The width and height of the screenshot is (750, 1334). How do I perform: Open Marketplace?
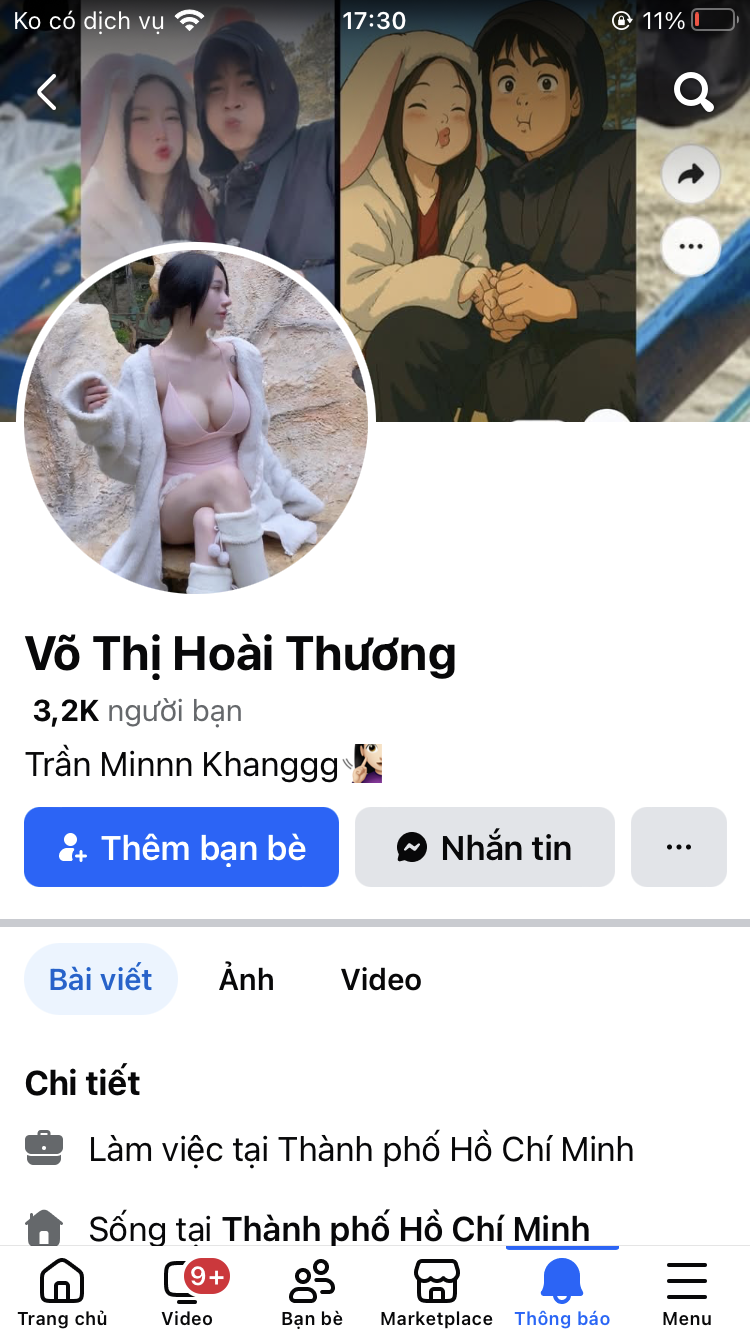click(x=437, y=1291)
